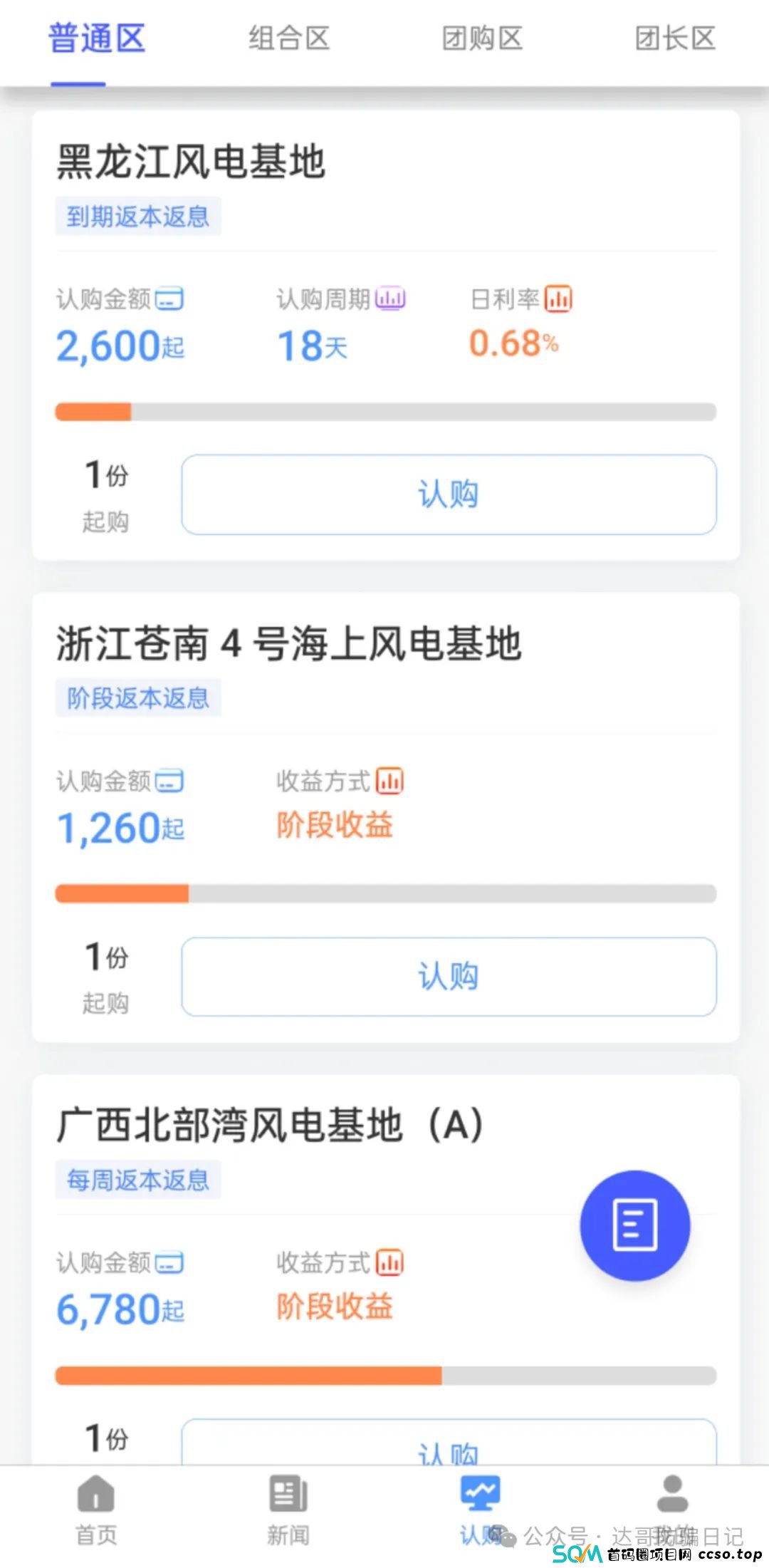Tap the card icon beside 认购金额 on 黑龙江风电基地
Image resolution: width=769 pixels, height=1568 pixels.
(x=171, y=299)
